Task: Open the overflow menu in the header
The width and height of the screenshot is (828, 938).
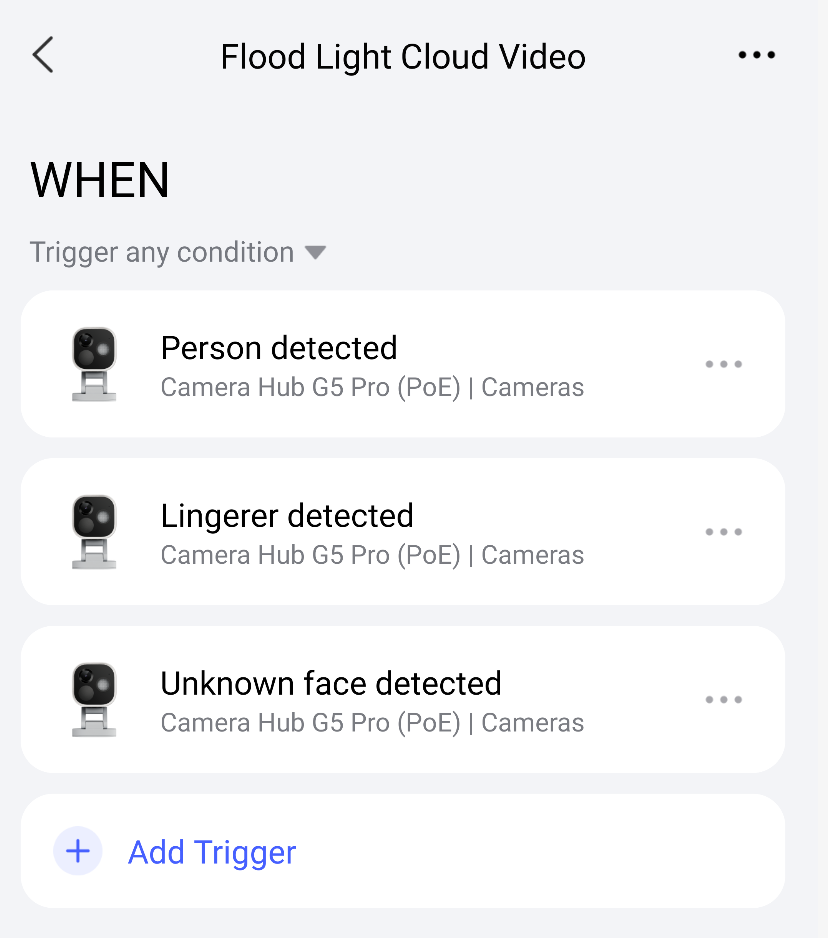Action: coord(756,56)
